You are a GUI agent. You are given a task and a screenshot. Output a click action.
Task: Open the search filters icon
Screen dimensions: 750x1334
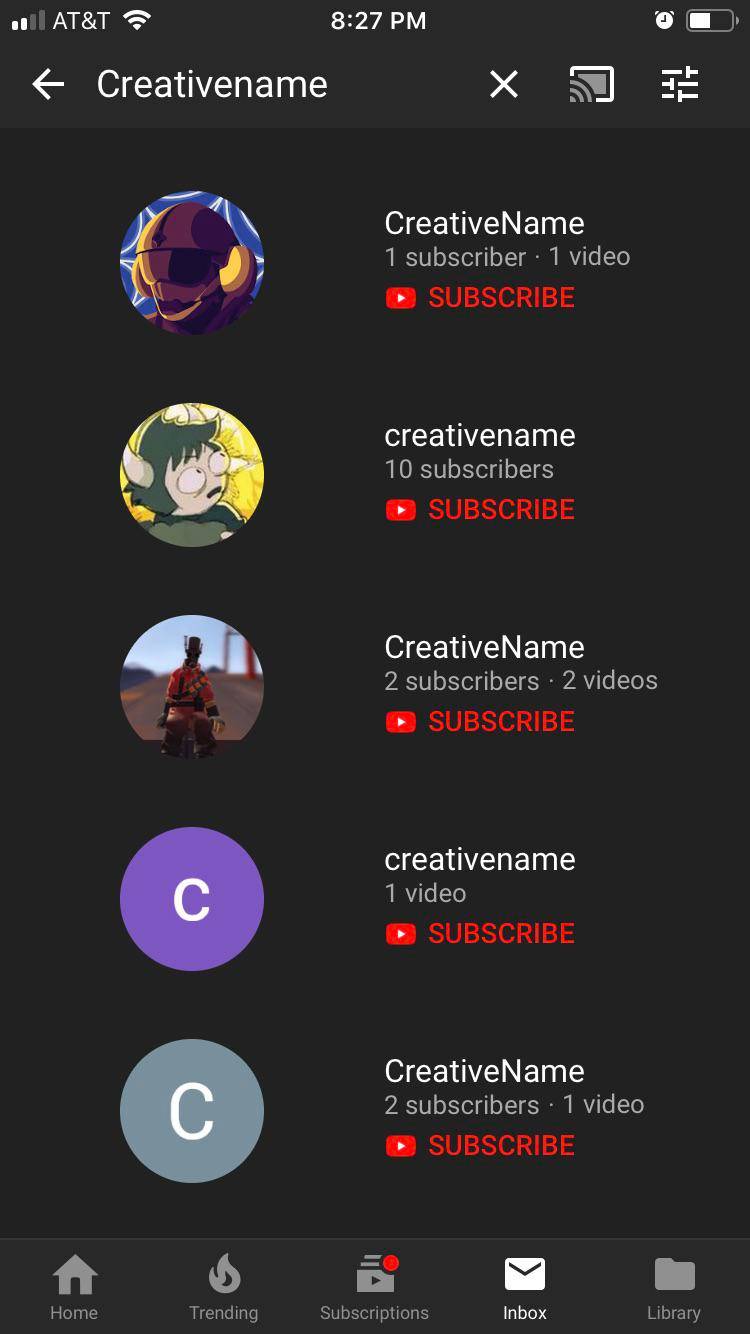[680, 85]
